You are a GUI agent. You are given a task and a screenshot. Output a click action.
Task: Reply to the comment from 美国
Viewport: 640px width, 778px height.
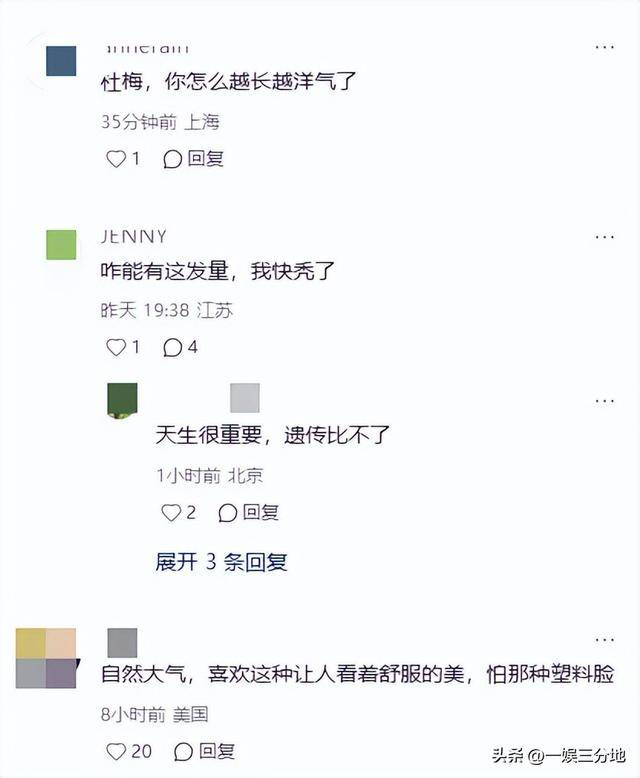(x=205, y=750)
